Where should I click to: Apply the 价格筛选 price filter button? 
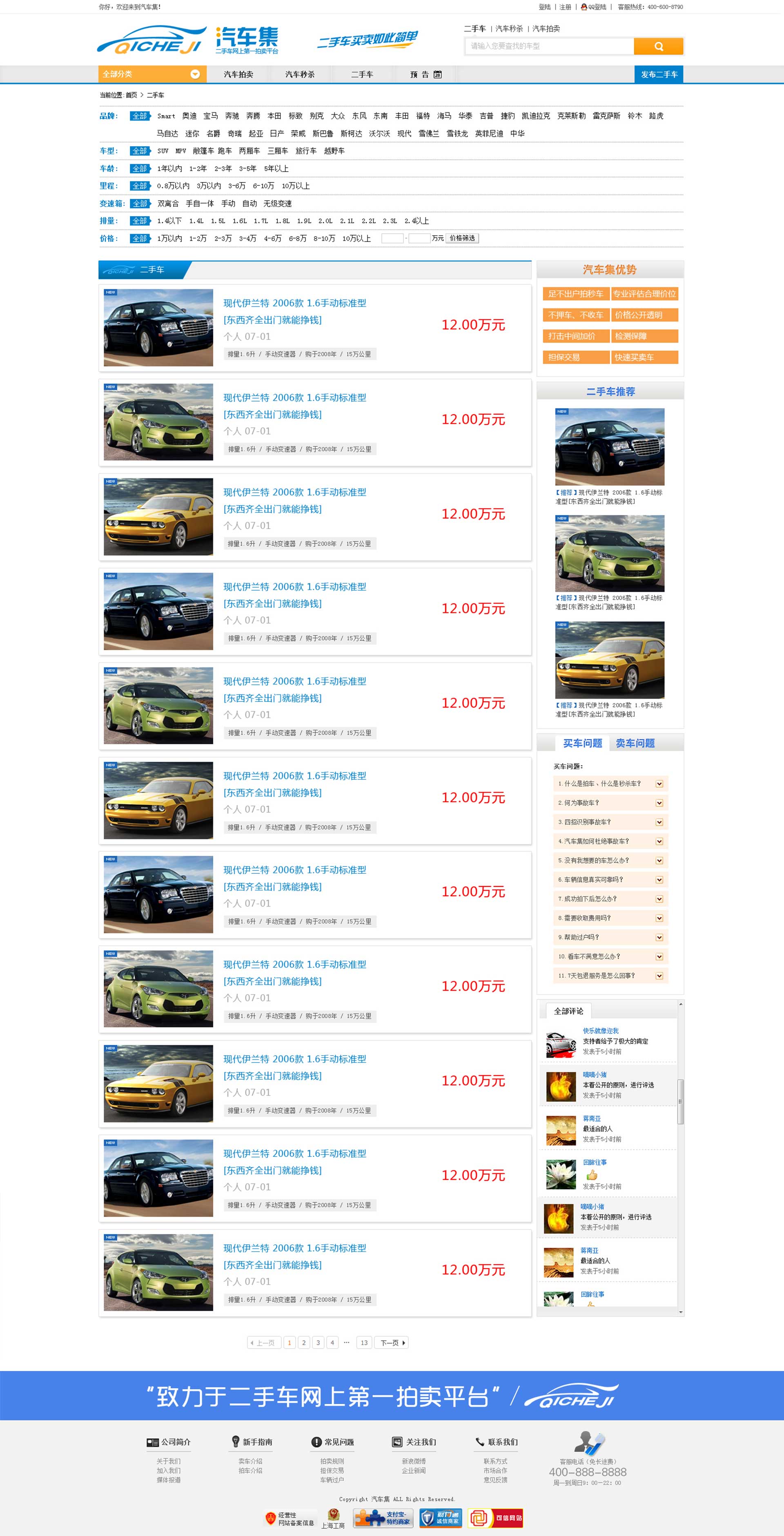(462, 238)
